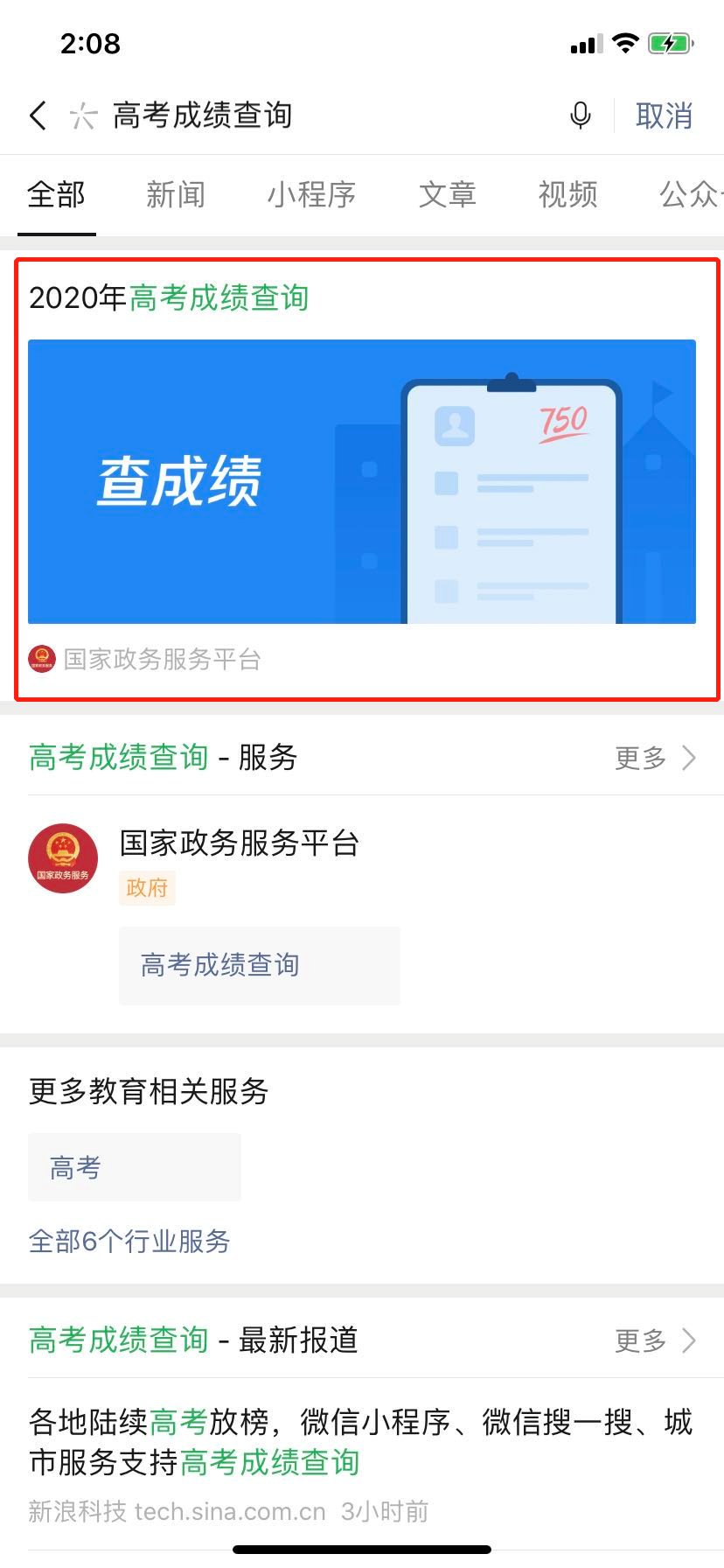Open the 新浪科技 news article

tap(360, 1444)
